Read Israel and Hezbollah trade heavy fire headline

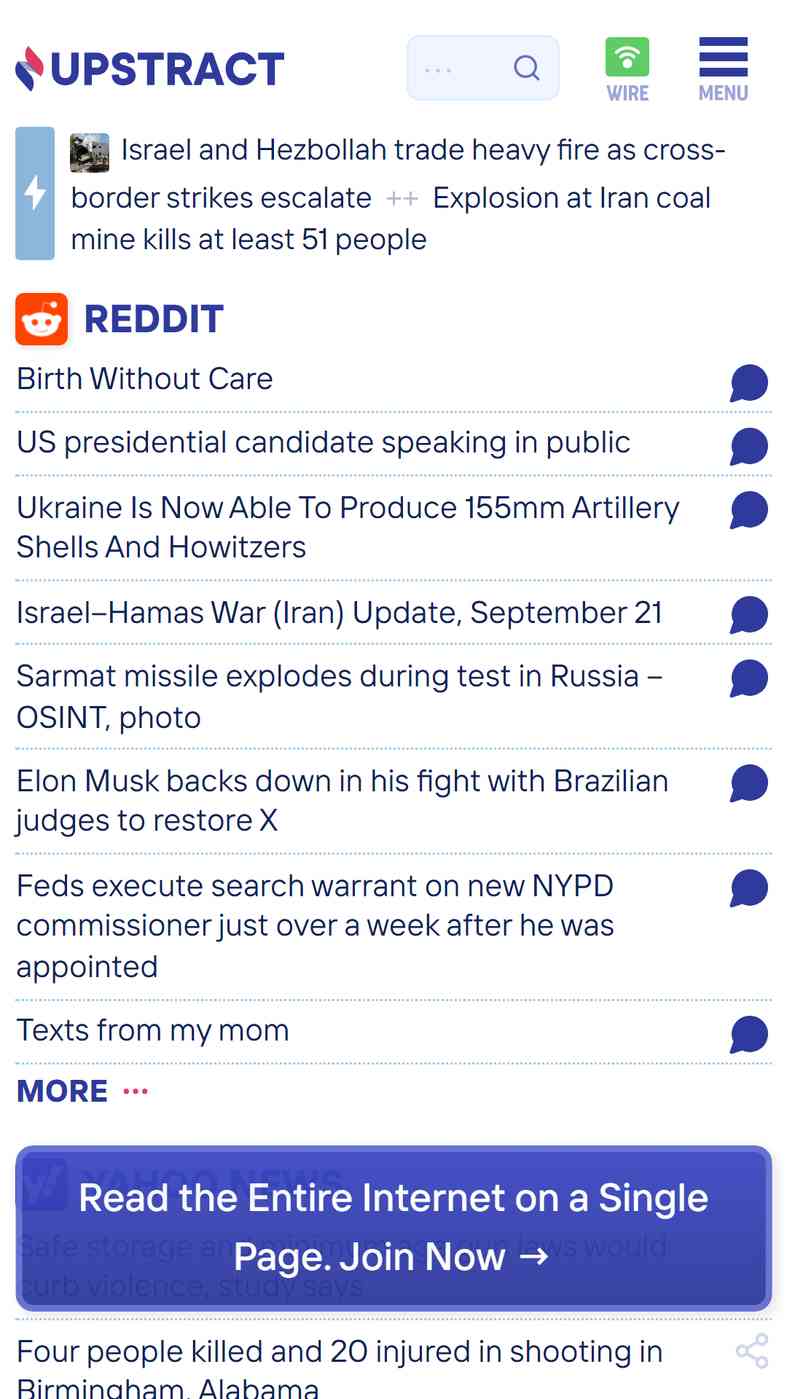[398, 173]
